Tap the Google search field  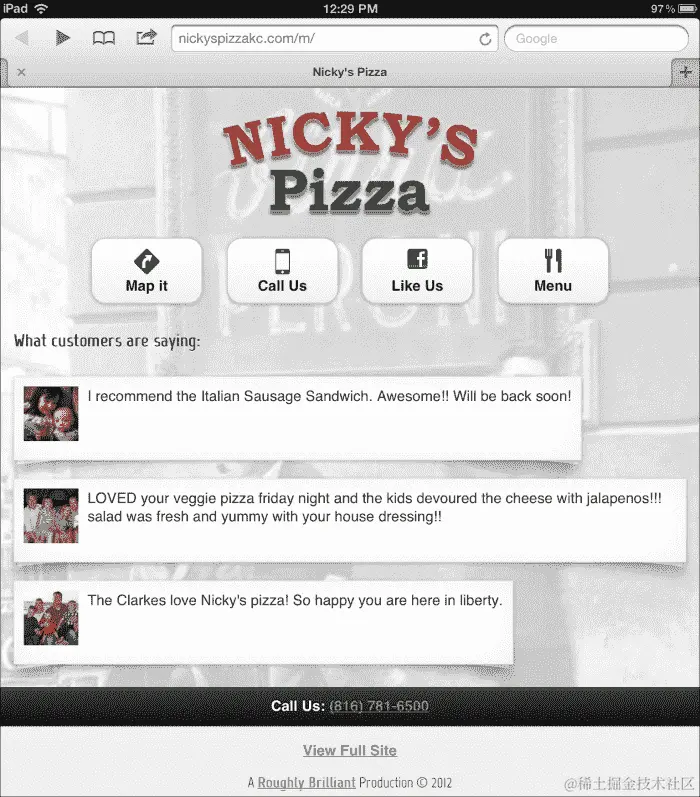(x=596, y=39)
